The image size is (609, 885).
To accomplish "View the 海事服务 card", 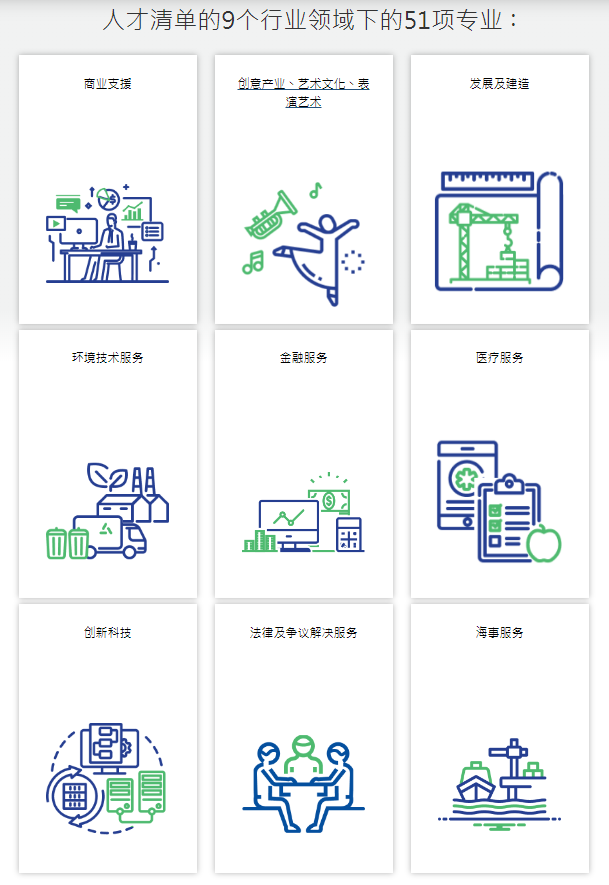I will click(x=499, y=740).
